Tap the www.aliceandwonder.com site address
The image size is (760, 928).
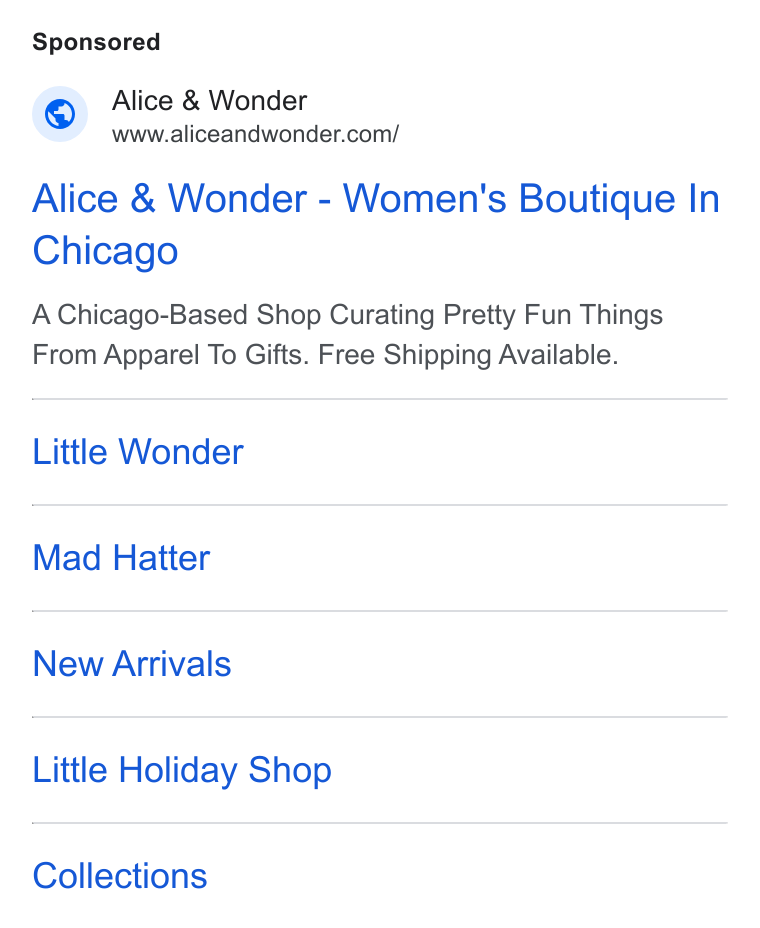[256, 134]
